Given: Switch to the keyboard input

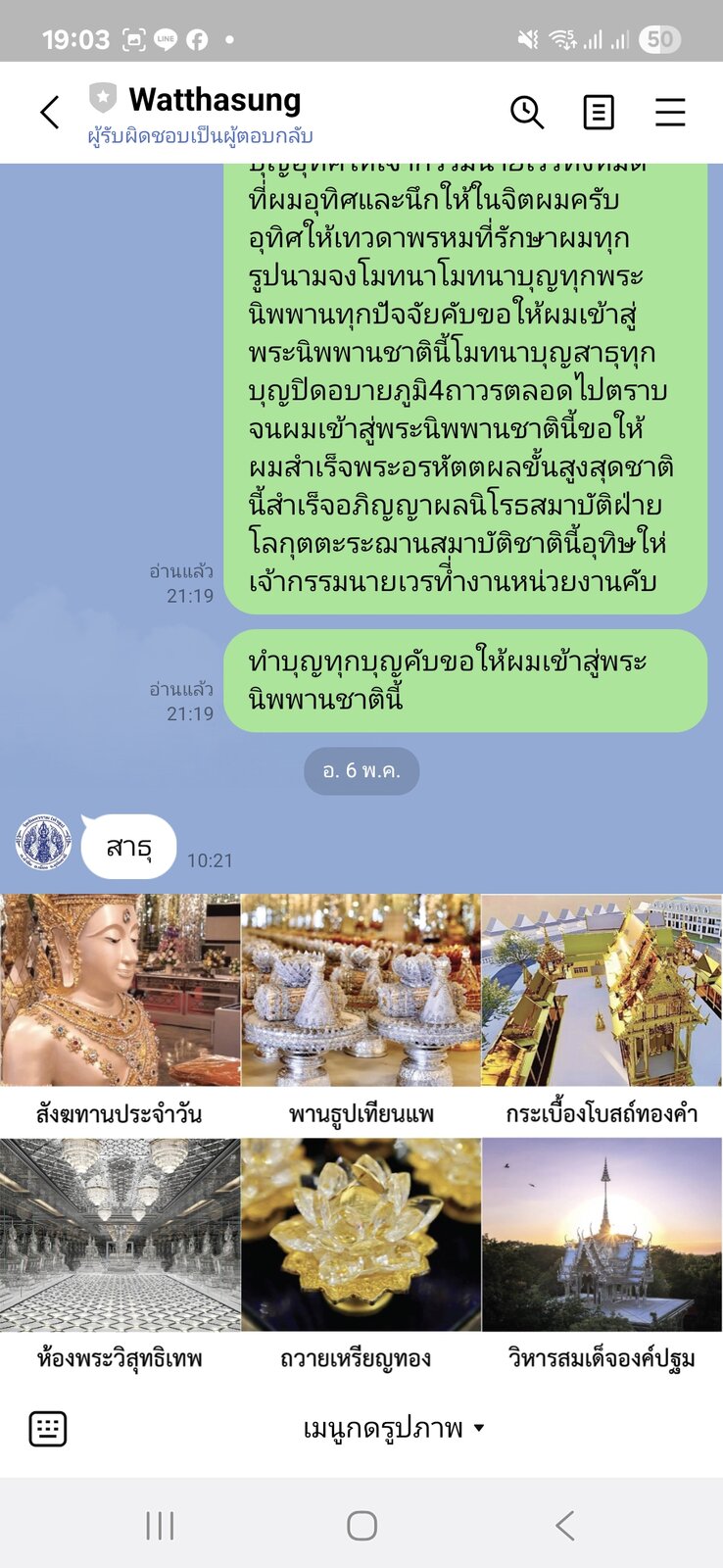Looking at the screenshot, I should 48,1429.
